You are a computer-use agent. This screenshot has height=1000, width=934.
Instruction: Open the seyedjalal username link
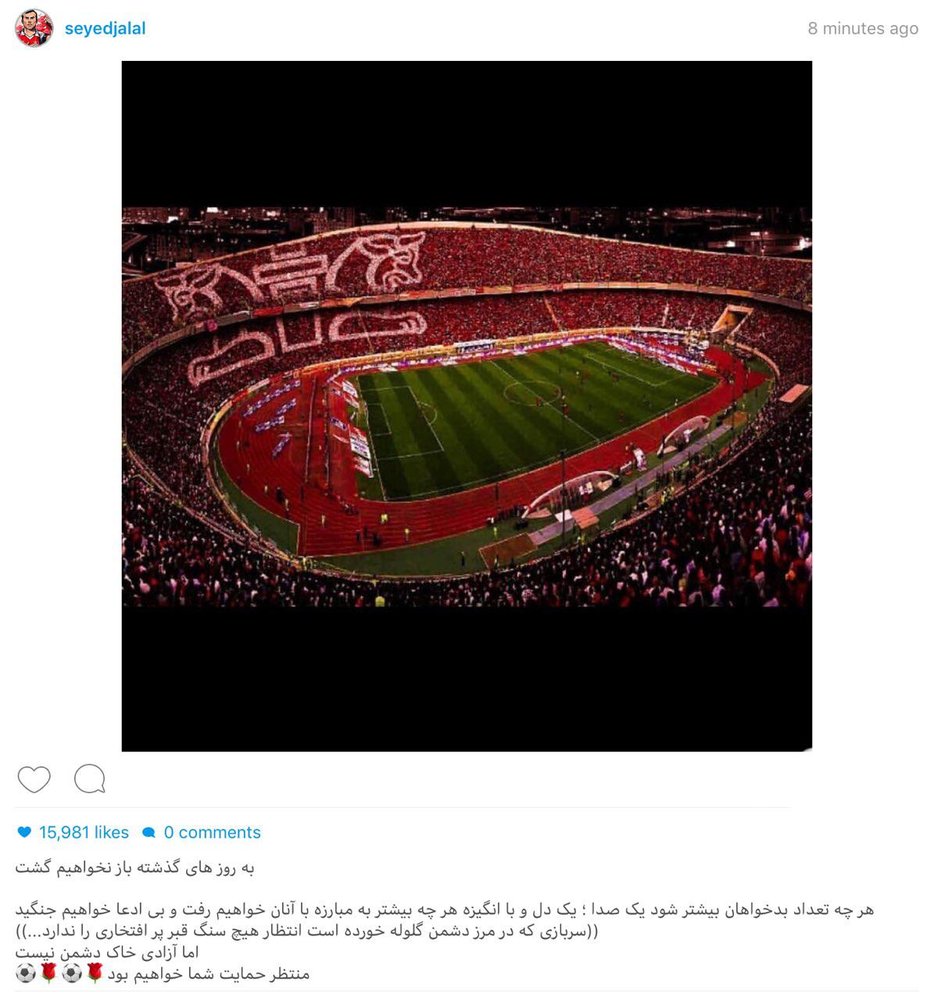[105, 28]
